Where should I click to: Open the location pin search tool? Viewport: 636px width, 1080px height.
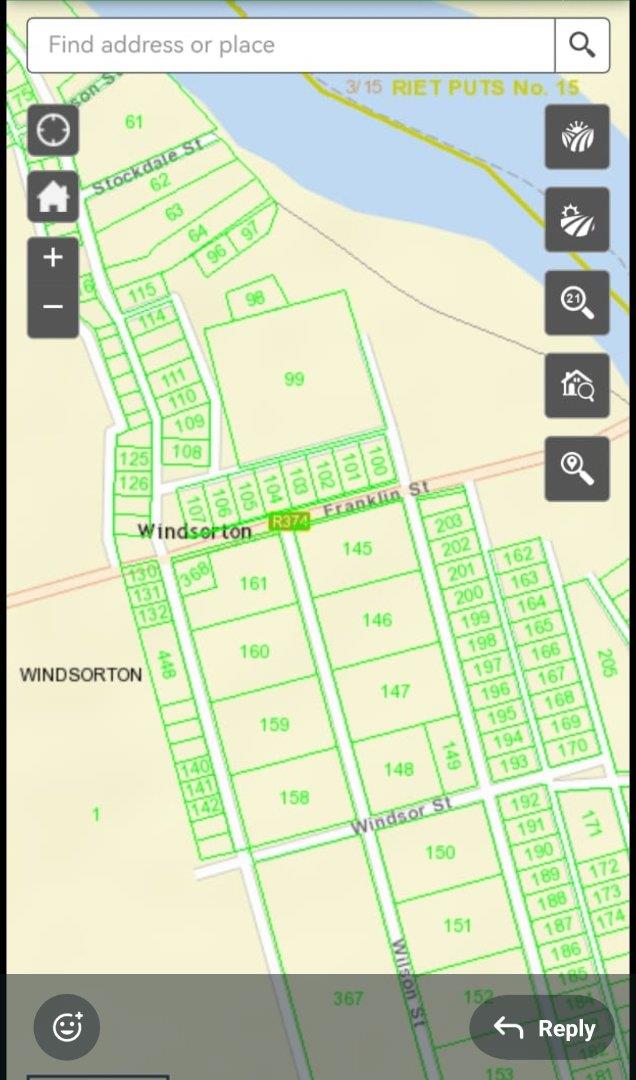point(577,468)
